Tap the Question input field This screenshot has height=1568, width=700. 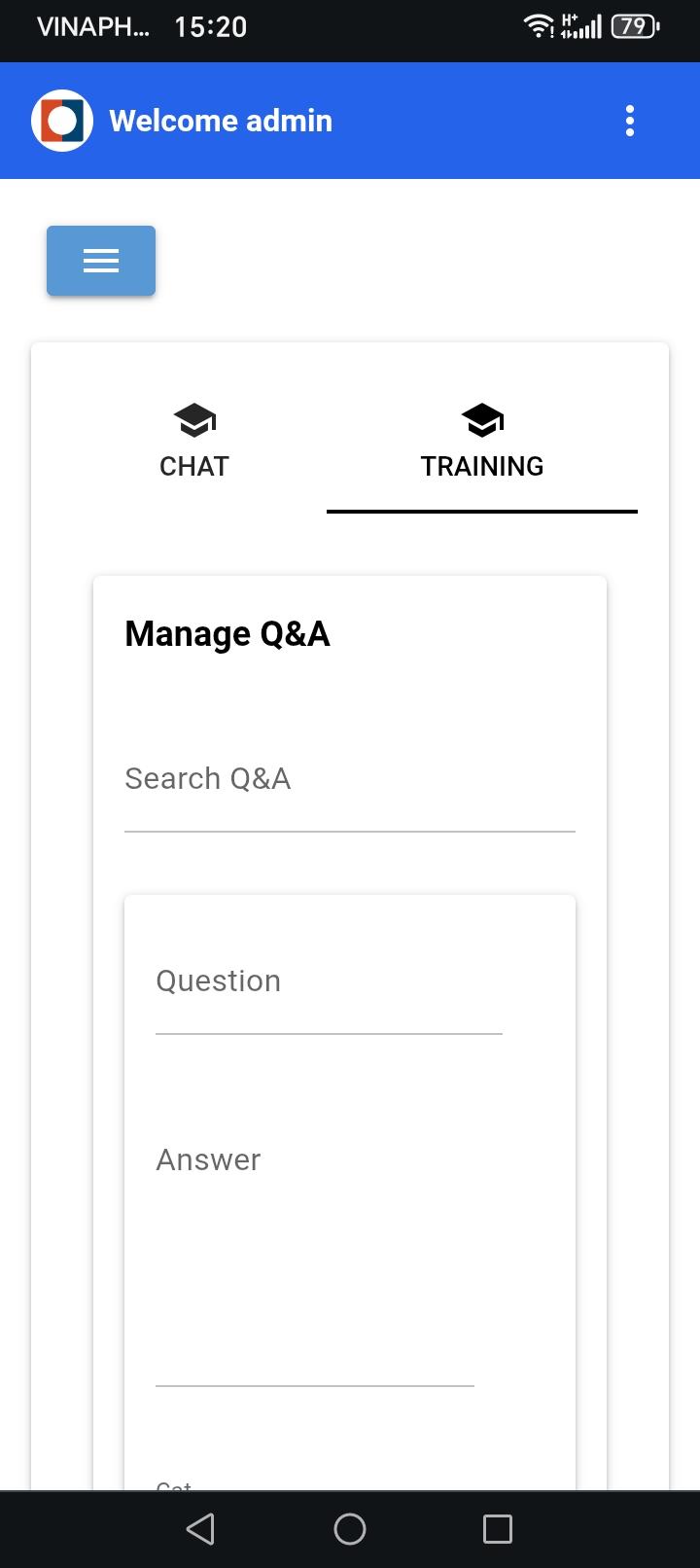[x=329, y=992]
